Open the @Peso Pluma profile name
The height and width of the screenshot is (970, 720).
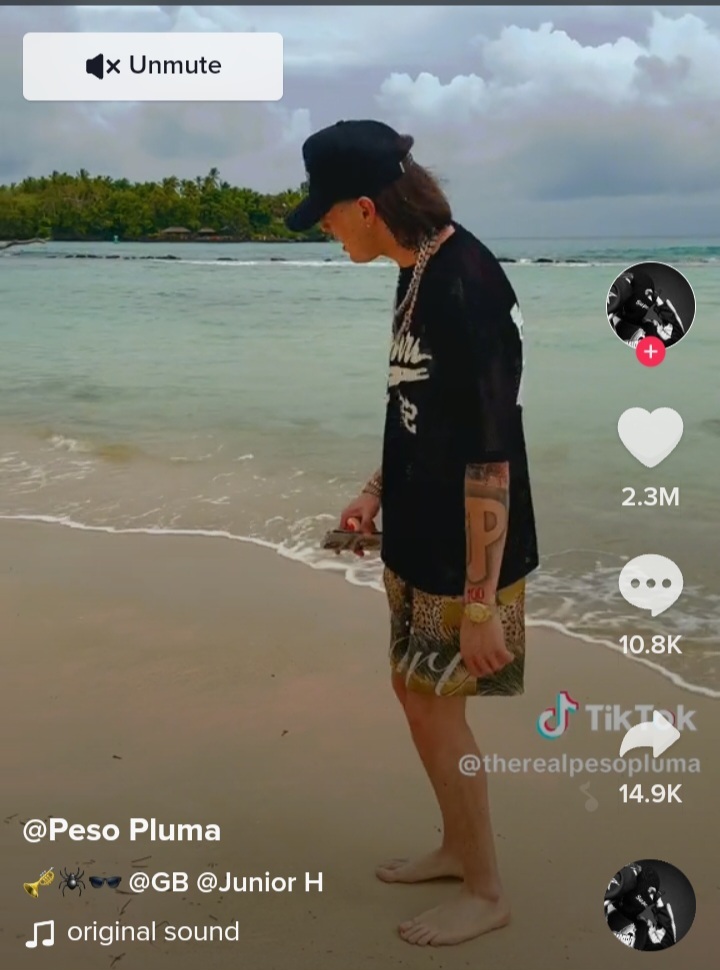coord(122,830)
